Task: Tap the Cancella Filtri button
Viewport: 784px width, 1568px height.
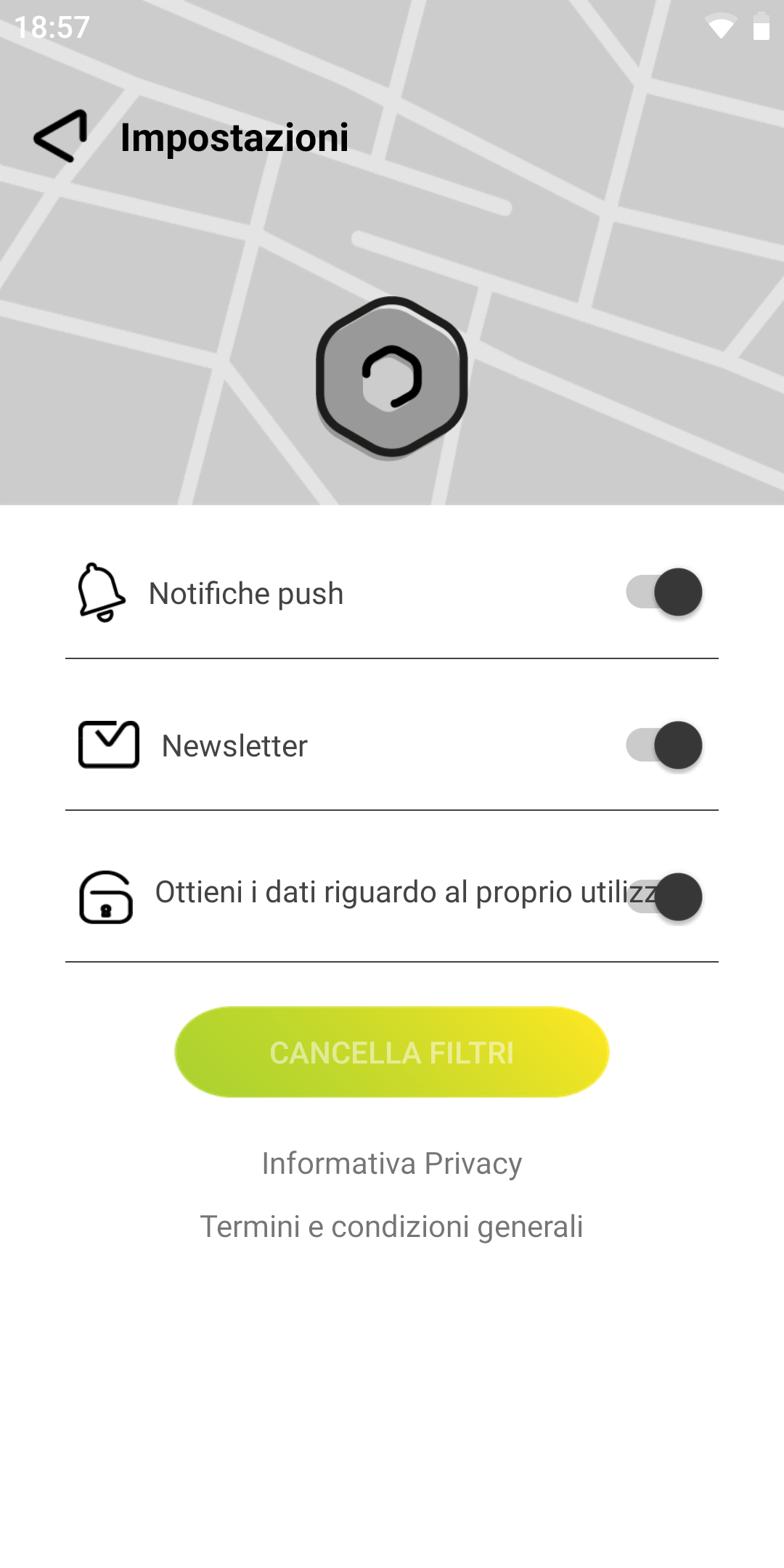Action: [392, 1052]
